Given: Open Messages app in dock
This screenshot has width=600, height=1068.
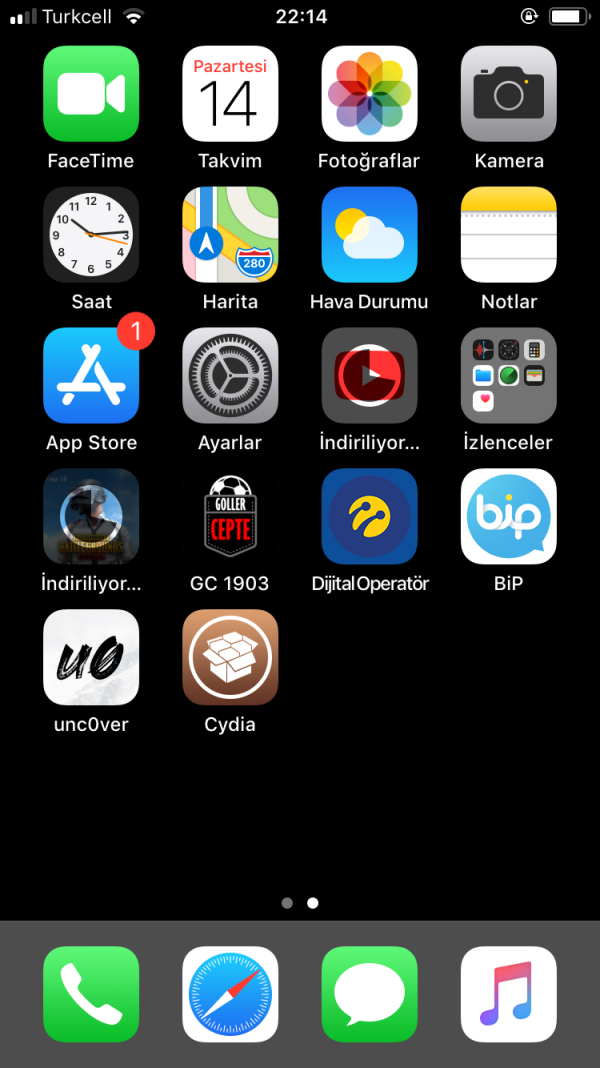Looking at the screenshot, I should point(369,994).
